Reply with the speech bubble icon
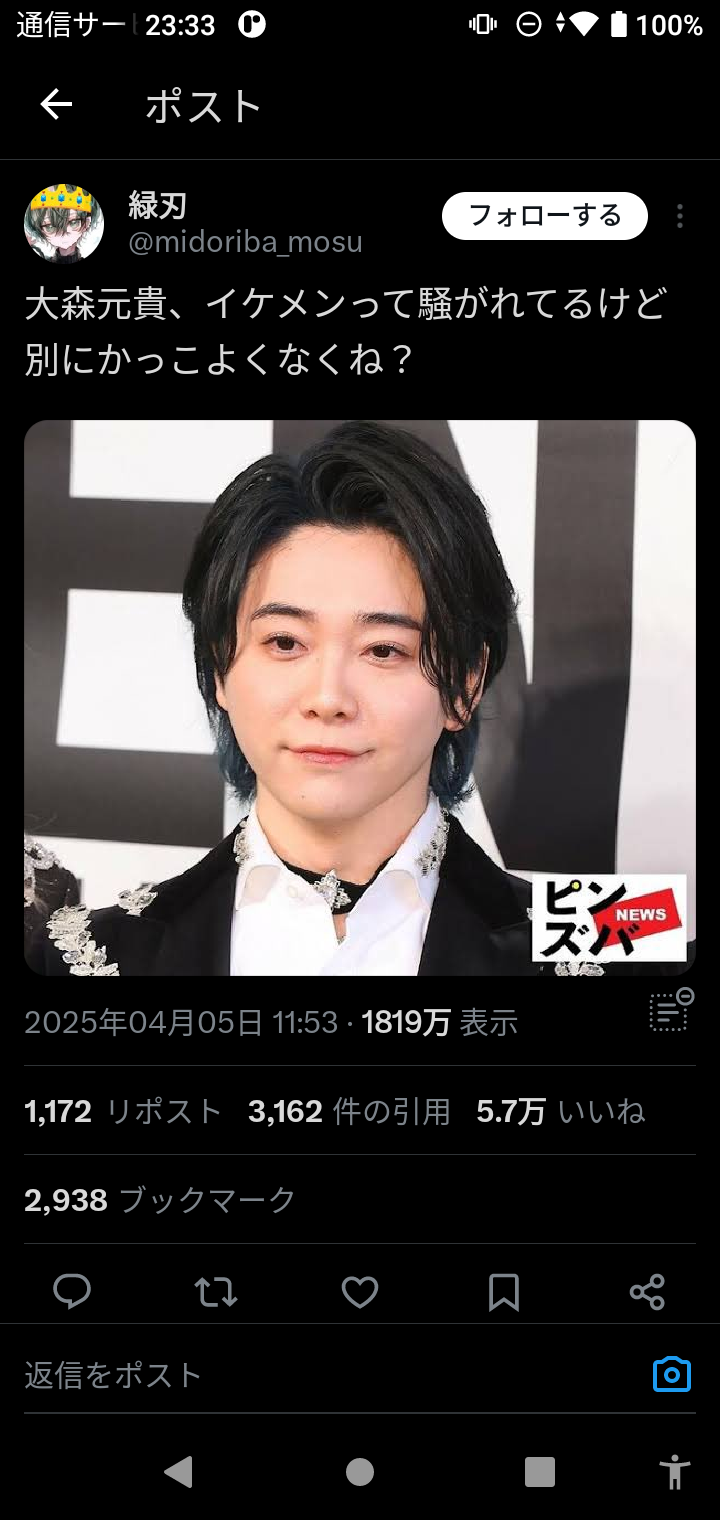 [x=72, y=1292]
